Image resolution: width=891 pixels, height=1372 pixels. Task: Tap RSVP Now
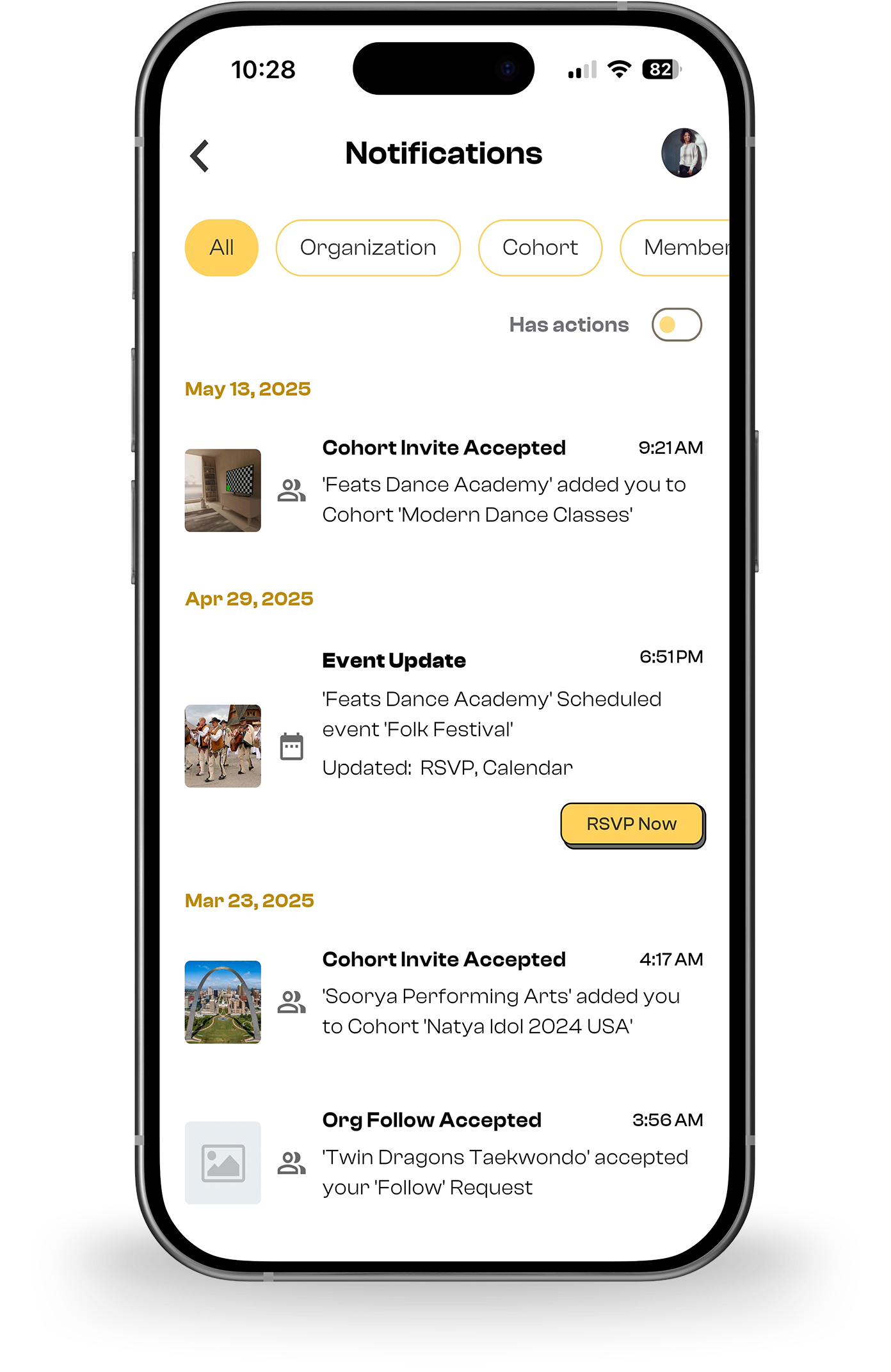pos(632,824)
